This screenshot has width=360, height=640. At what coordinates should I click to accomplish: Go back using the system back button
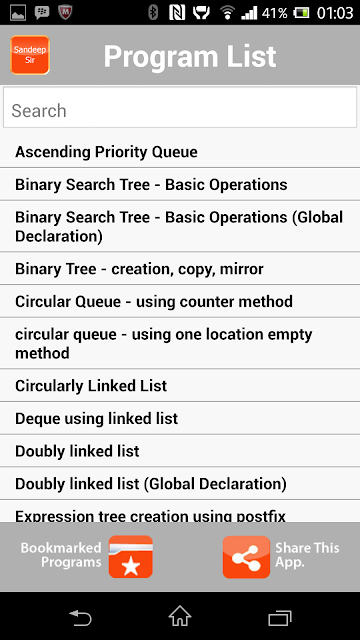[80, 618]
